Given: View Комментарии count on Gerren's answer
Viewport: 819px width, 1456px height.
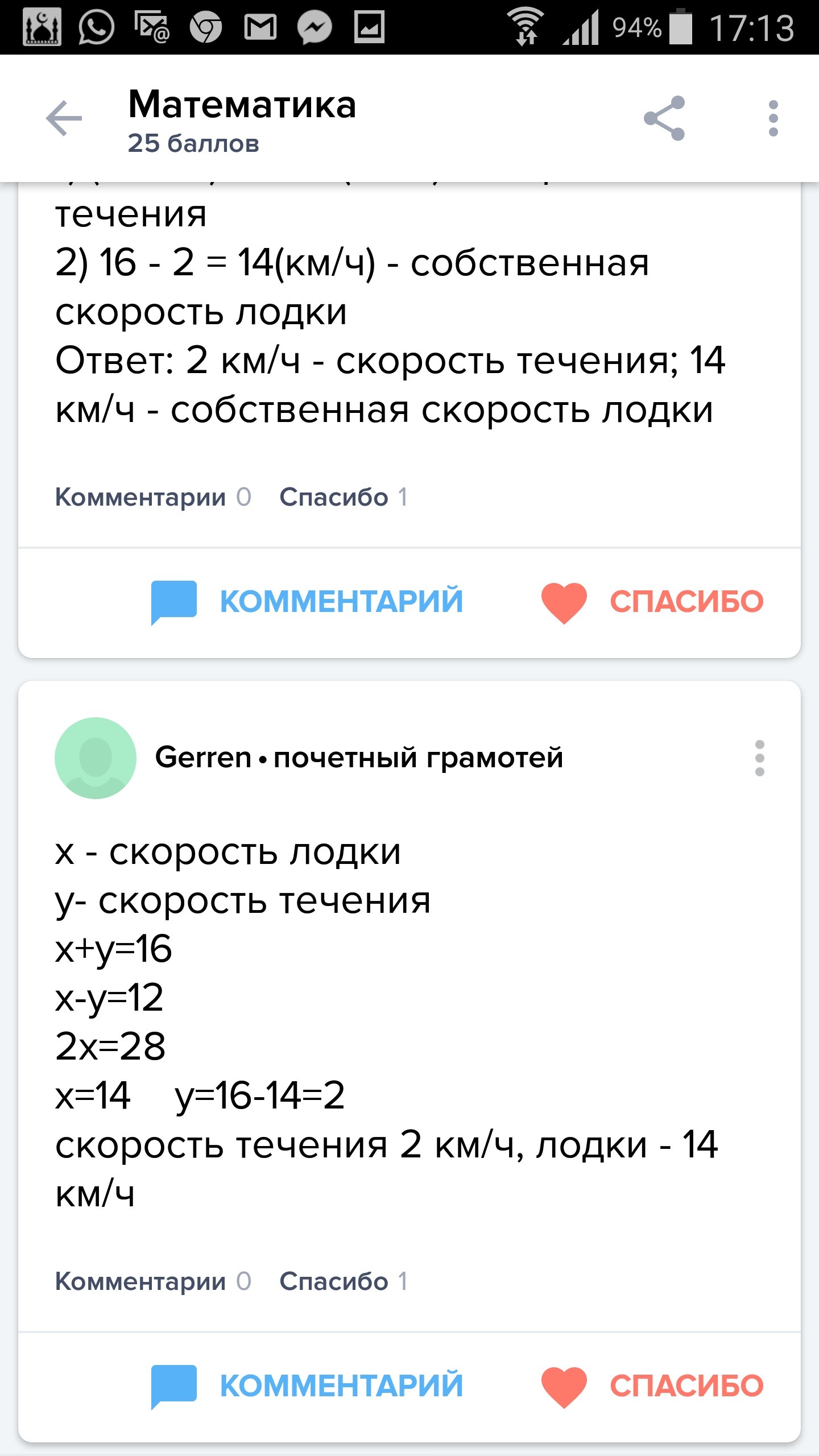Looking at the screenshot, I should coord(153,1281).
